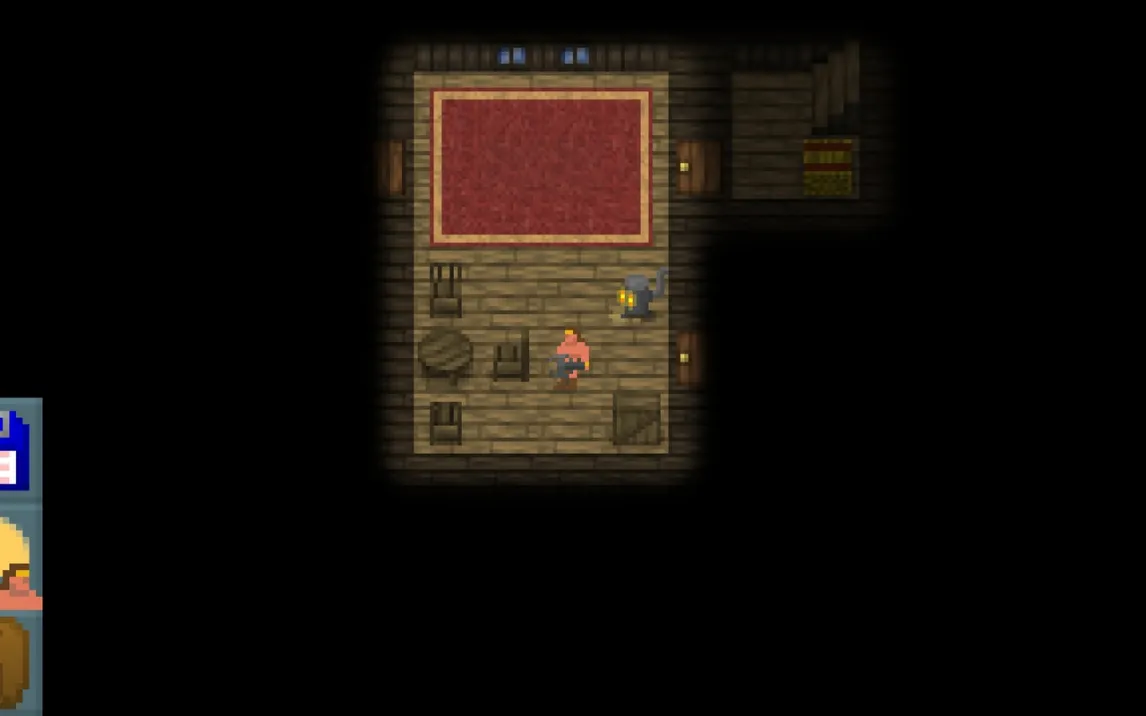This screenshot has height=716, width=1146.
Task: Tap the blue floppy disk save button
Action: point(16,450)
